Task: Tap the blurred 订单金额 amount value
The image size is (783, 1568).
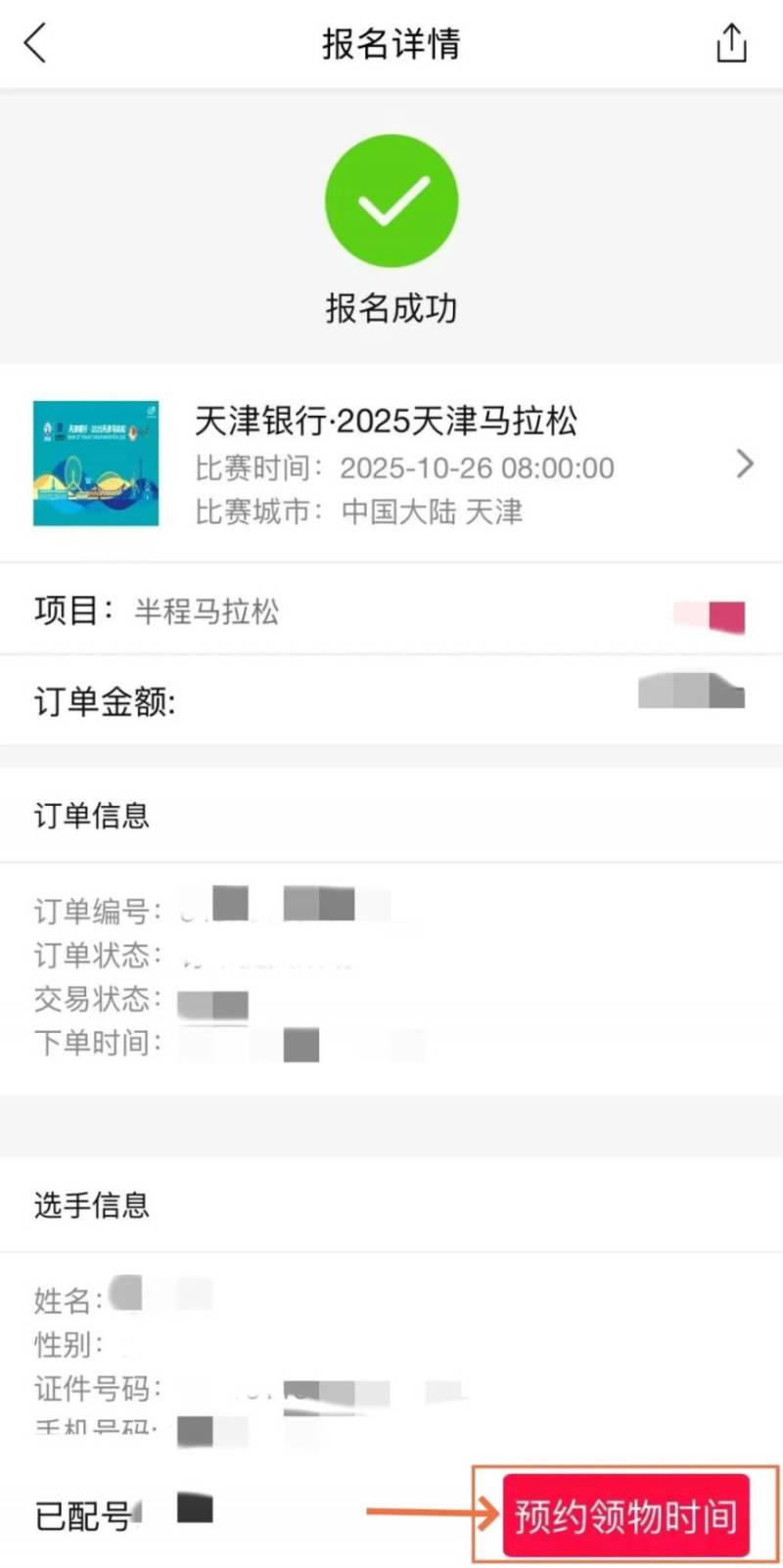Action: coord(691,696)
